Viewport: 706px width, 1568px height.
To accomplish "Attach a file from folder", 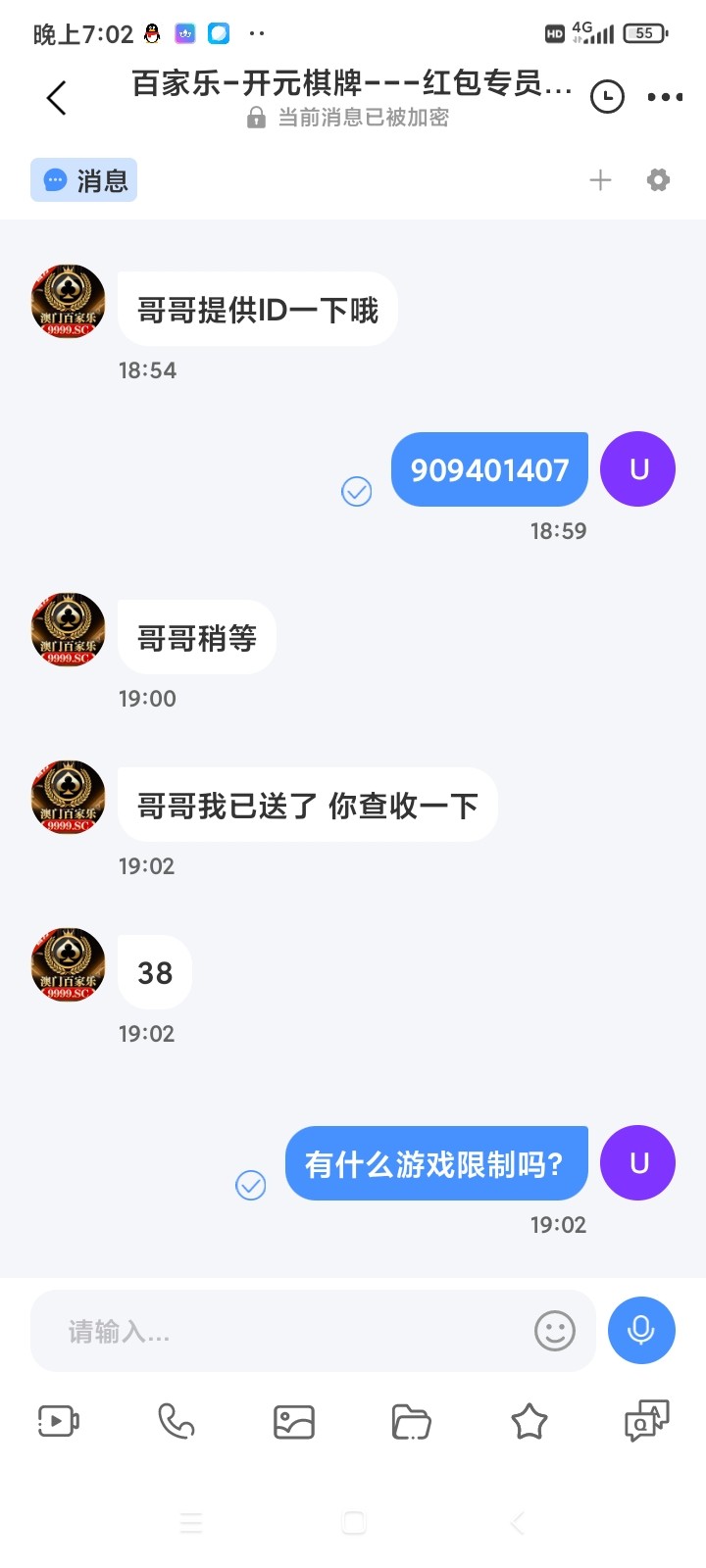I will point(412,1421).
